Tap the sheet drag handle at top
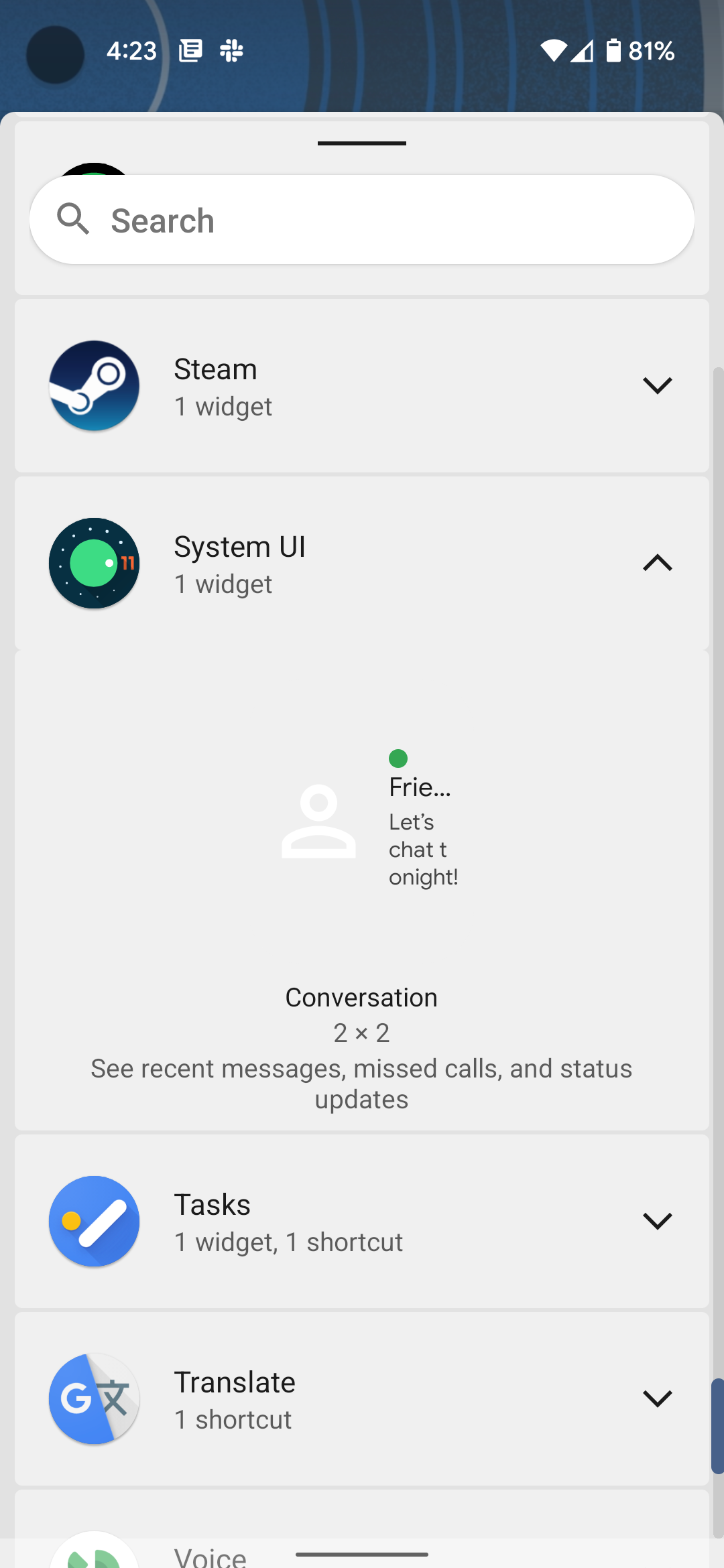The height and width of the screenshot is (1568, 724). point(362,142)
